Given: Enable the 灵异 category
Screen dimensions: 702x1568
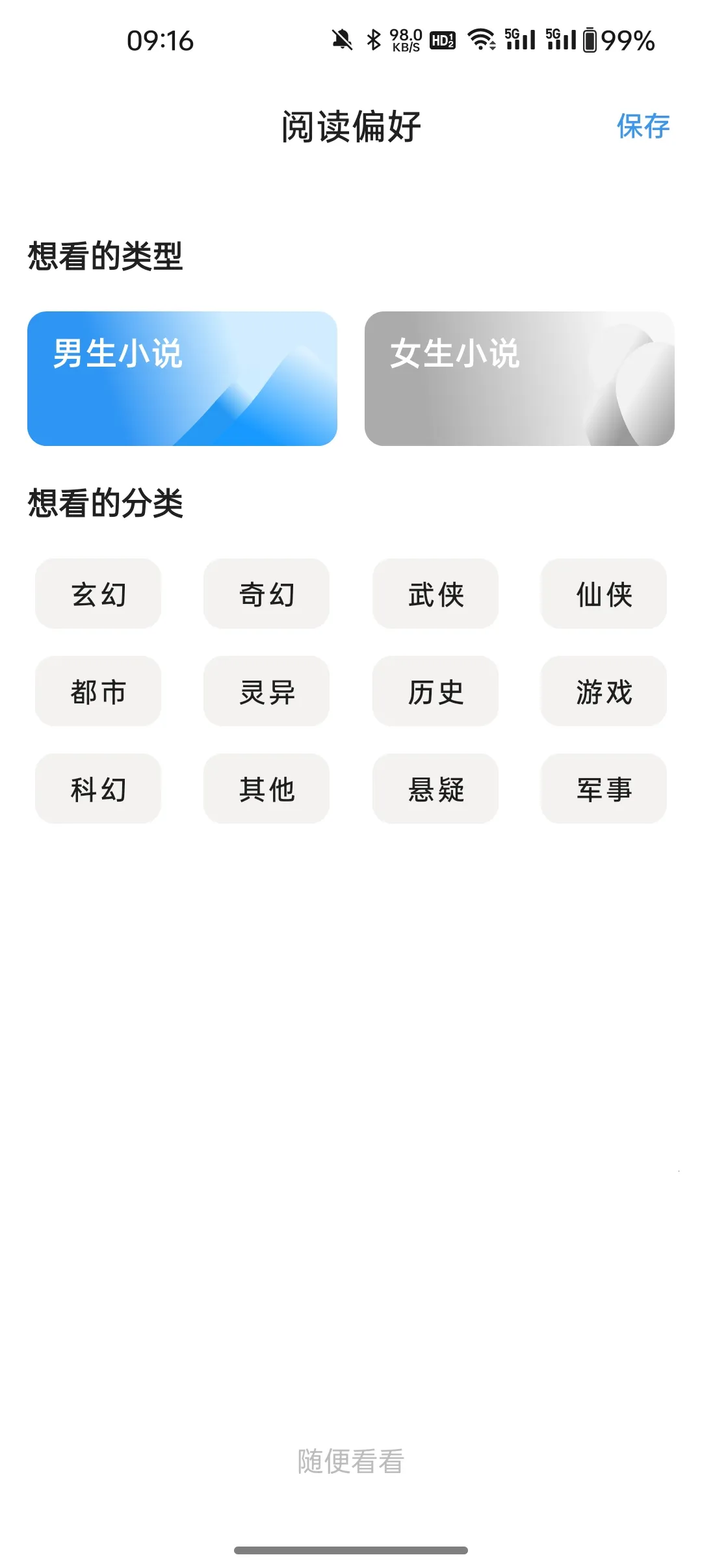Looking at the screenshot, I should point(266,691).
